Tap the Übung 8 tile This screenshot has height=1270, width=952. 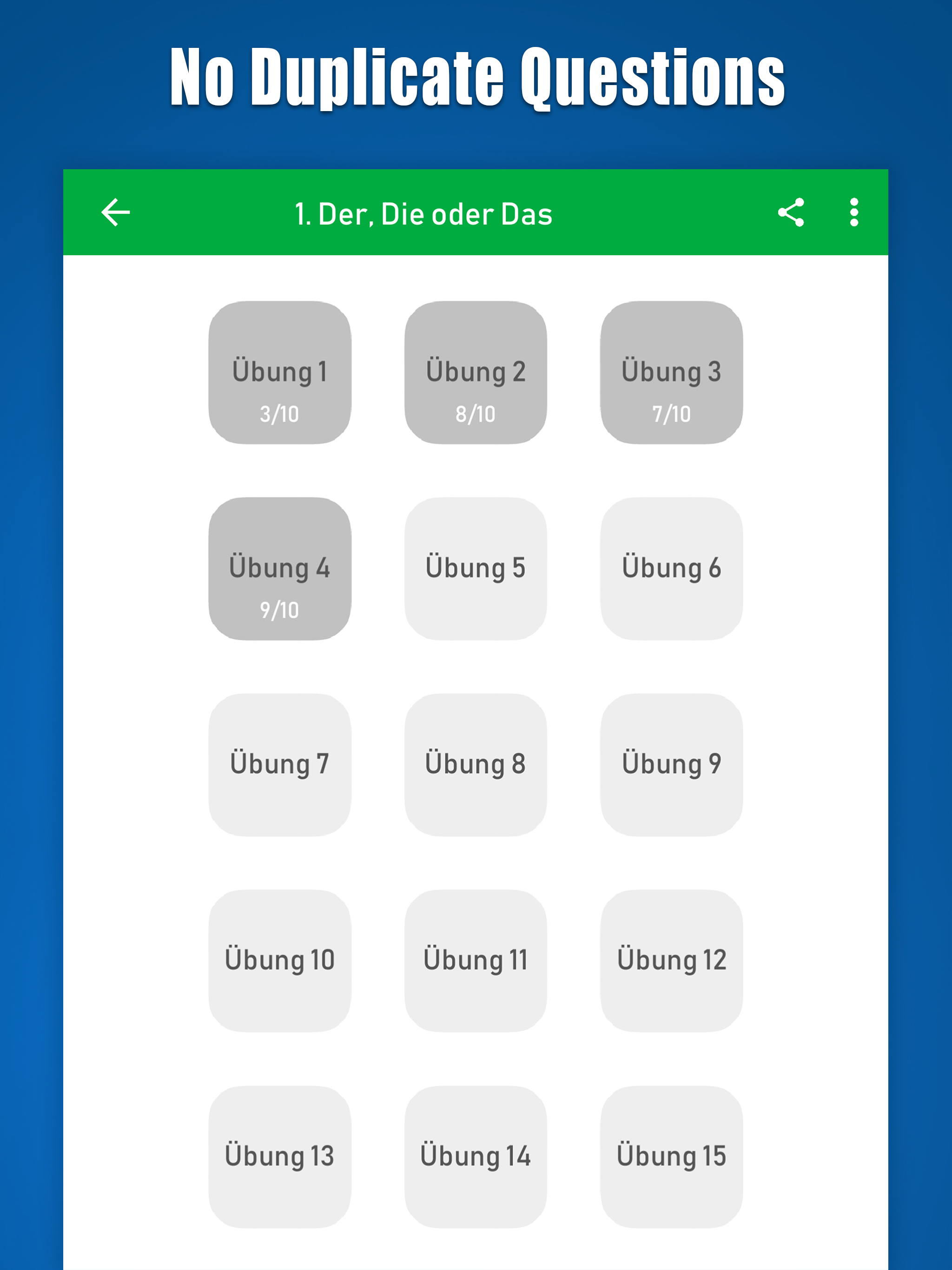(x=476, y=765)
